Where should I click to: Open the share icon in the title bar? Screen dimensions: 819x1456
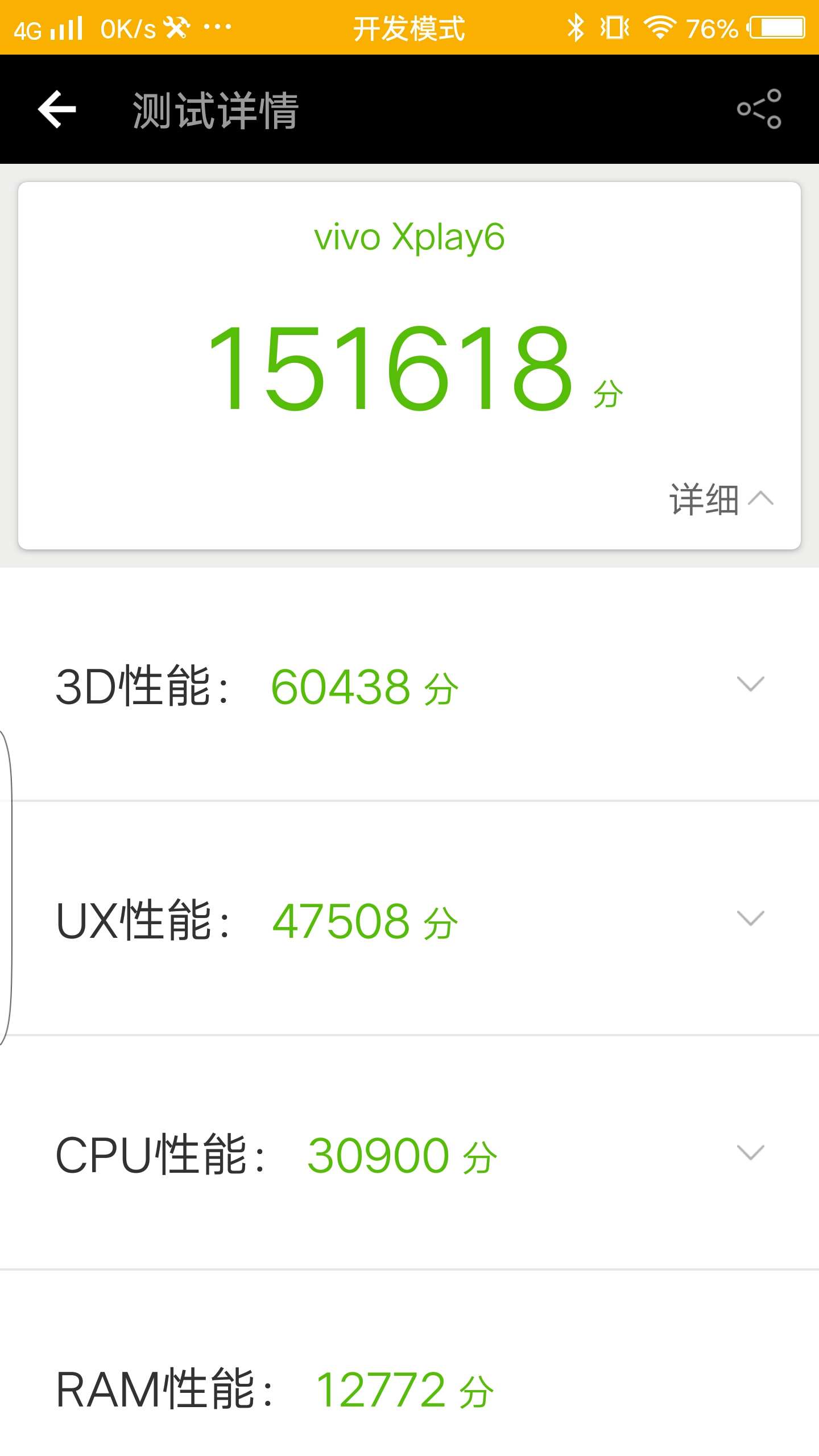pos(760,109)
